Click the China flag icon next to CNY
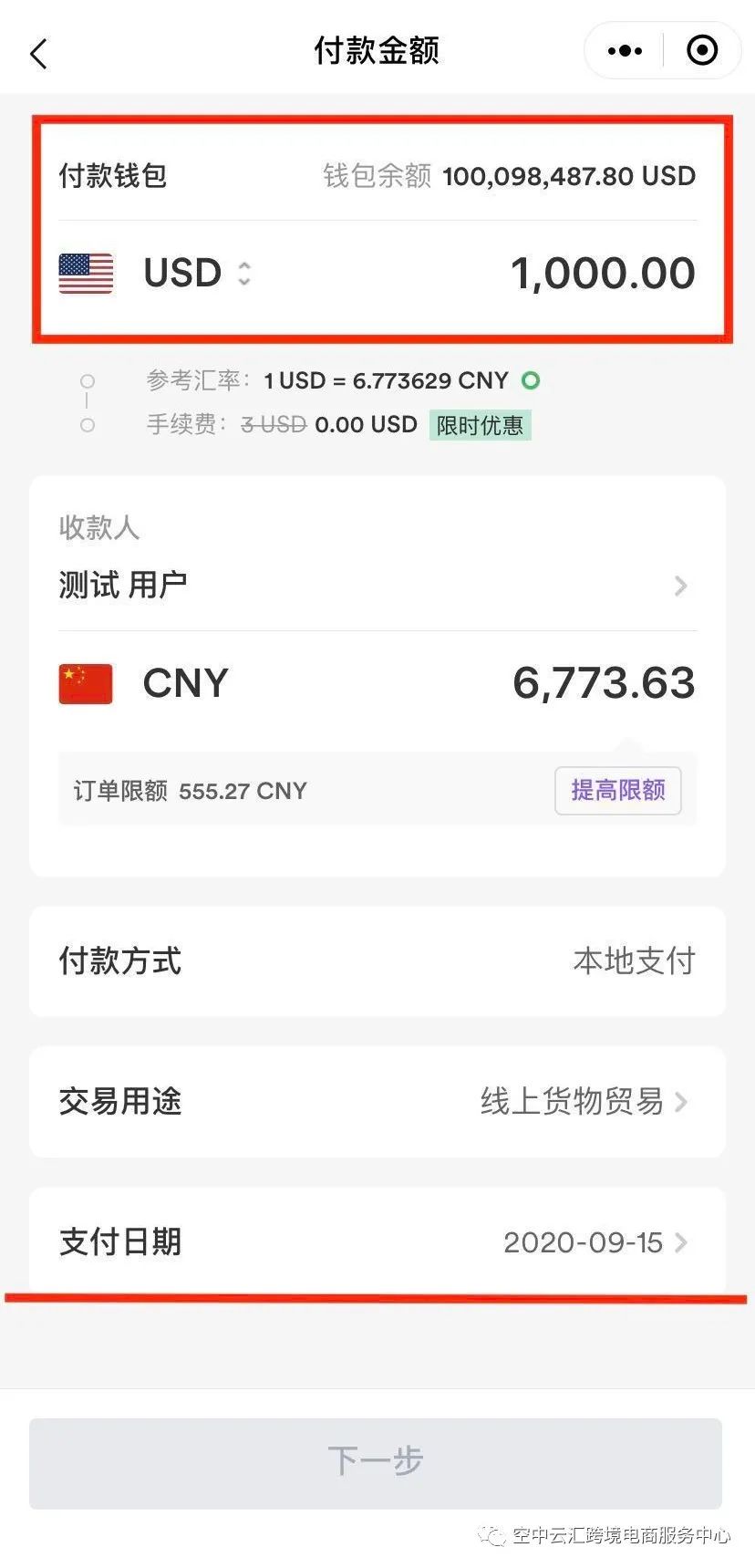 click(87, 682)
